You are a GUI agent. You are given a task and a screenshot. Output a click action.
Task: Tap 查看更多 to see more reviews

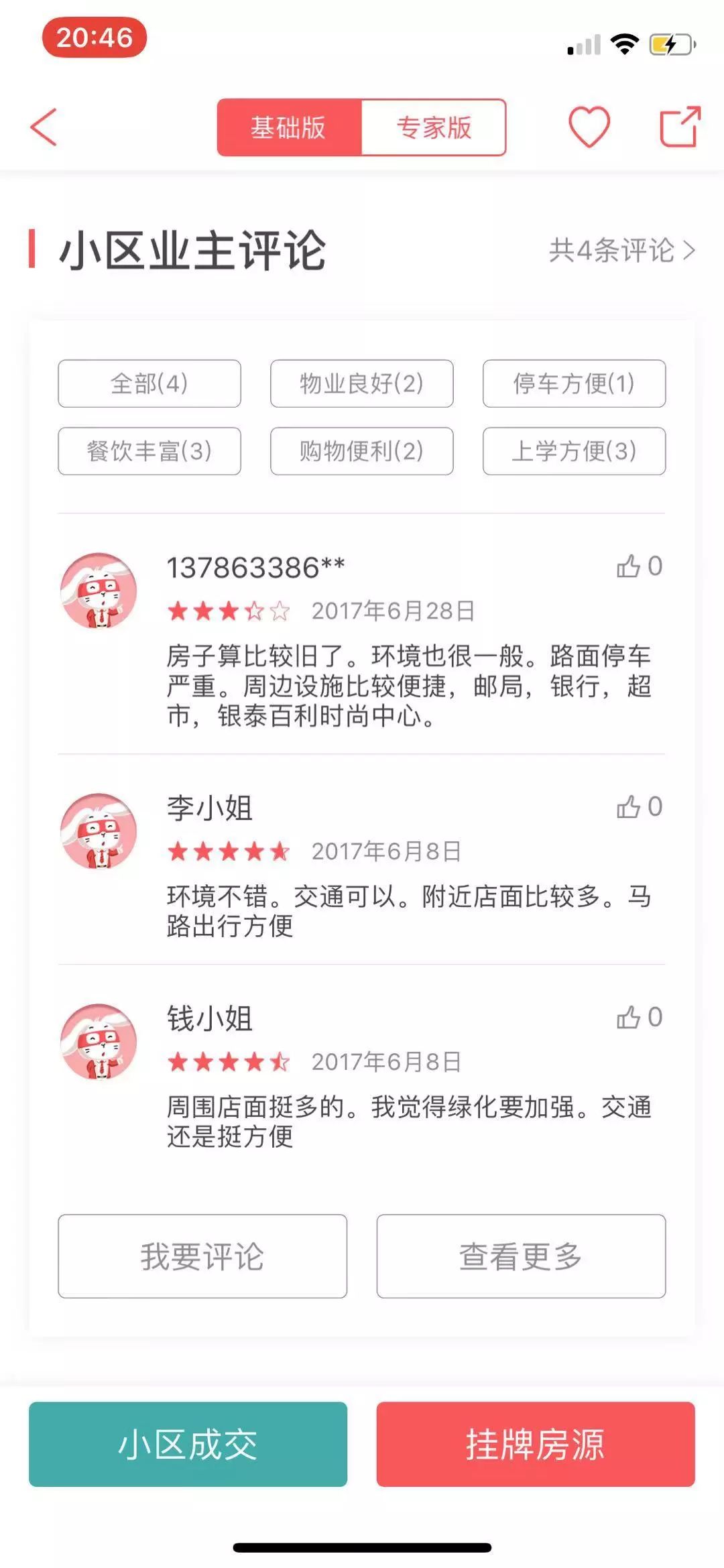coord(521,1256)
